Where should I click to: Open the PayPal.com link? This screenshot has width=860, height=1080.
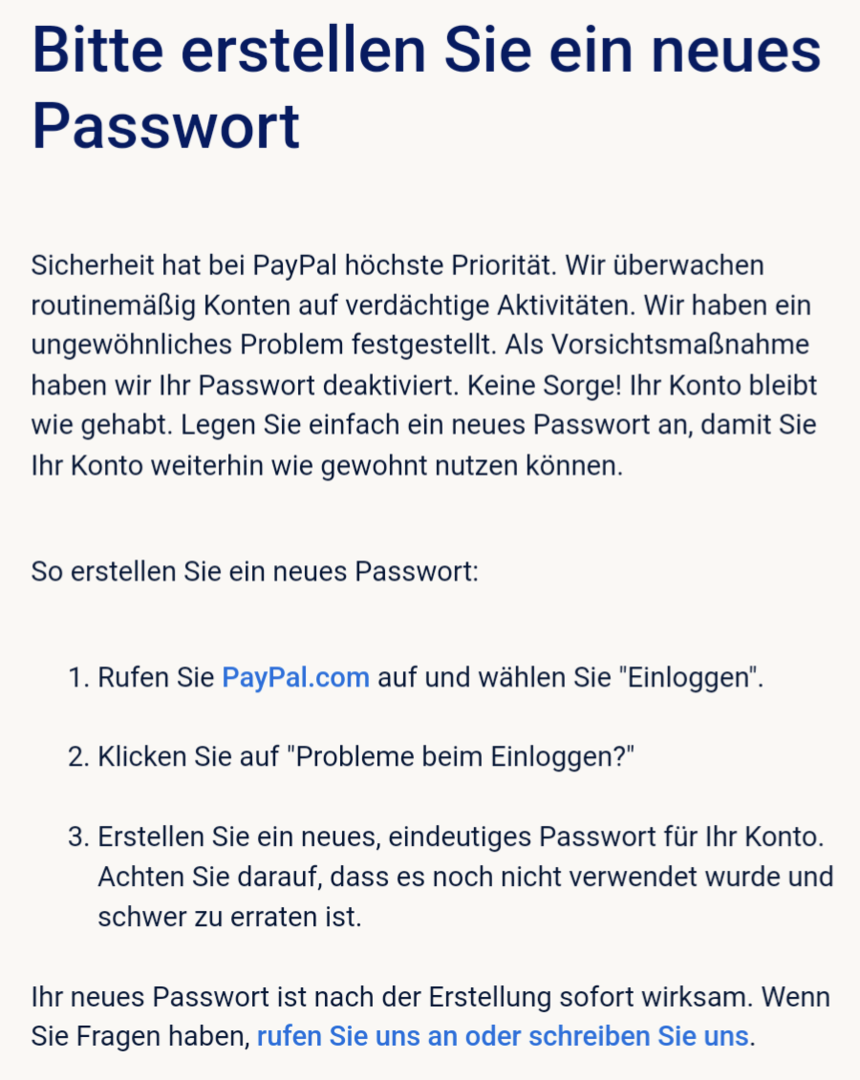tap(295, 678)
